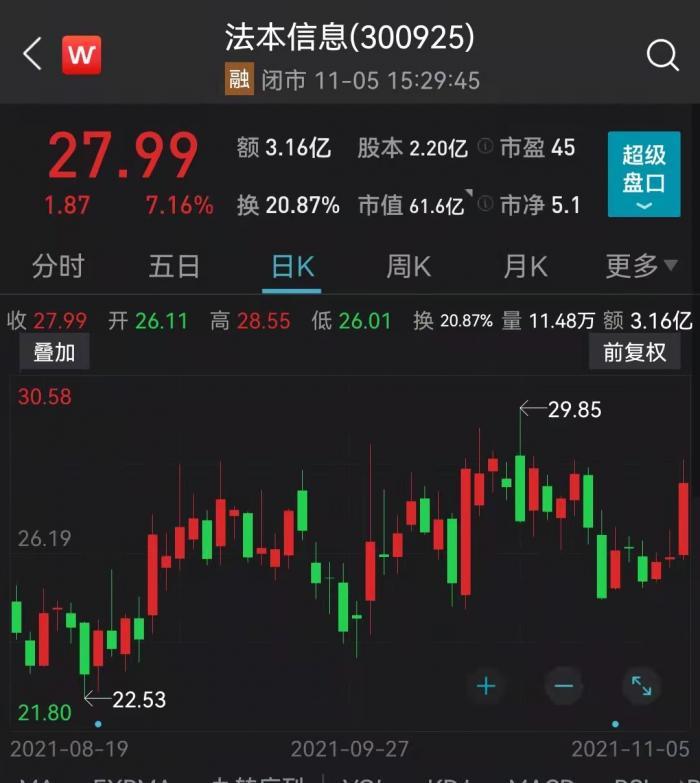The width and height of the screenshot is (700, 783).
Task: Select the 日K chart tab
Action: [292, 266]
